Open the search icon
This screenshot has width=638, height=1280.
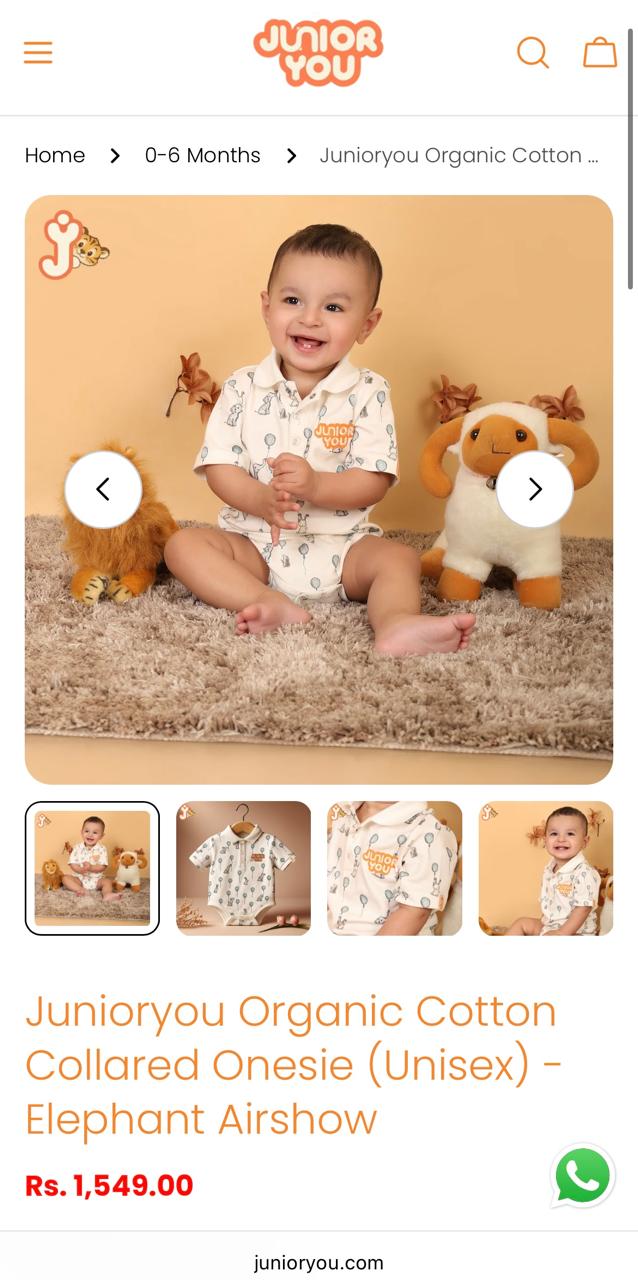coord(532,52)
